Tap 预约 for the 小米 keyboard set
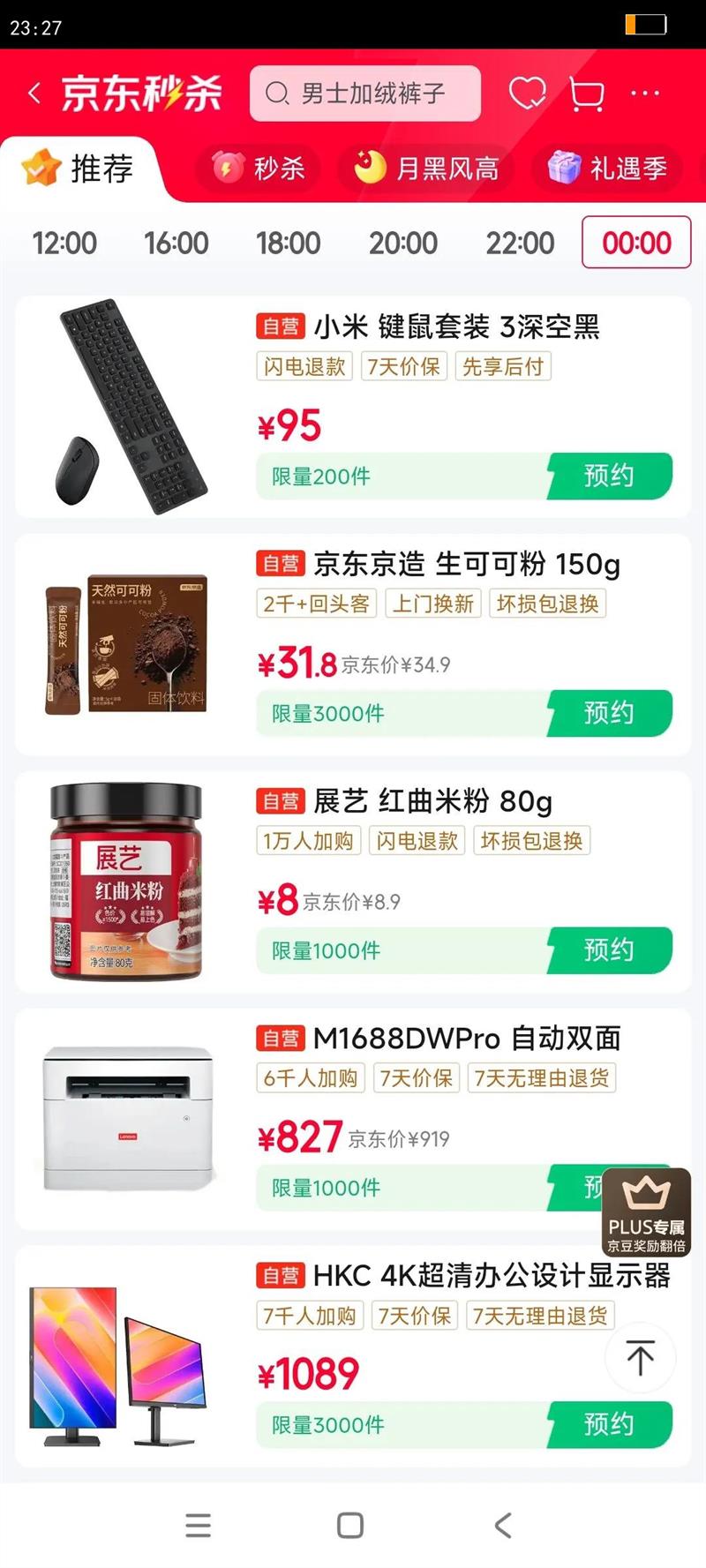706x1568 pixels. click(x=612, y=475)
